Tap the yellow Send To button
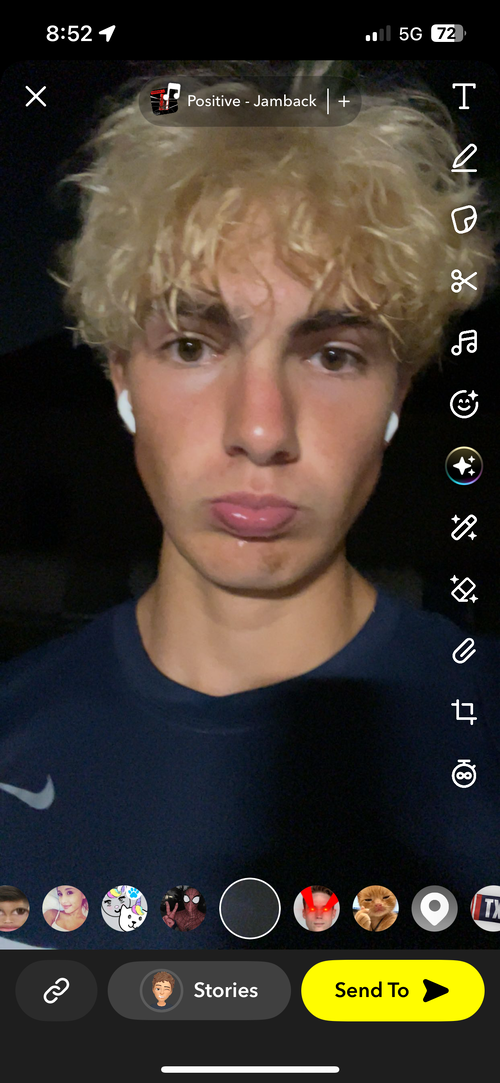The width and height of the screenshot is (500, 1083). [393, 990]
